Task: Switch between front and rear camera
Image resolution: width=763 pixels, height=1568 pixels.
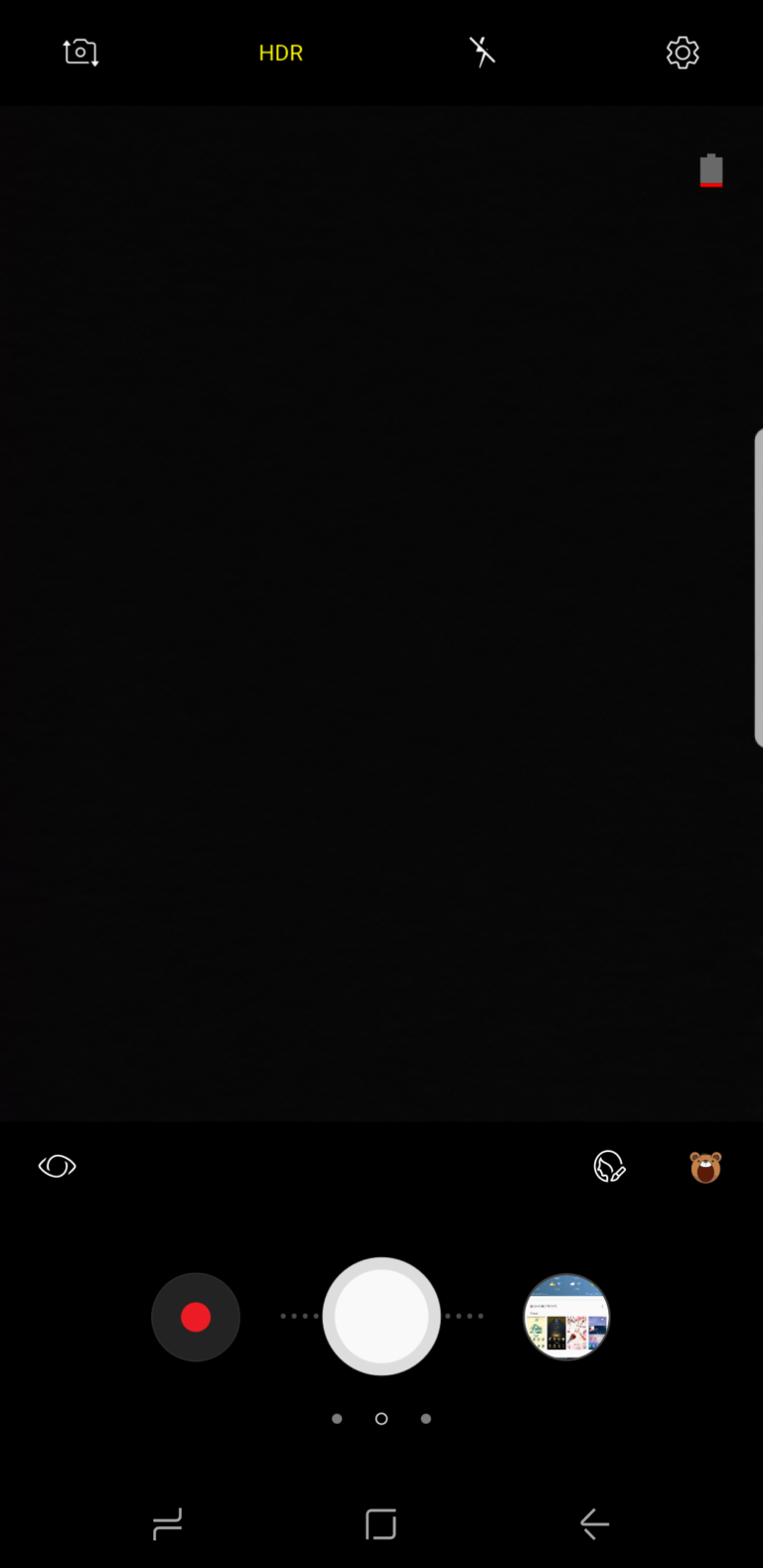Action: tap(80, 53)
